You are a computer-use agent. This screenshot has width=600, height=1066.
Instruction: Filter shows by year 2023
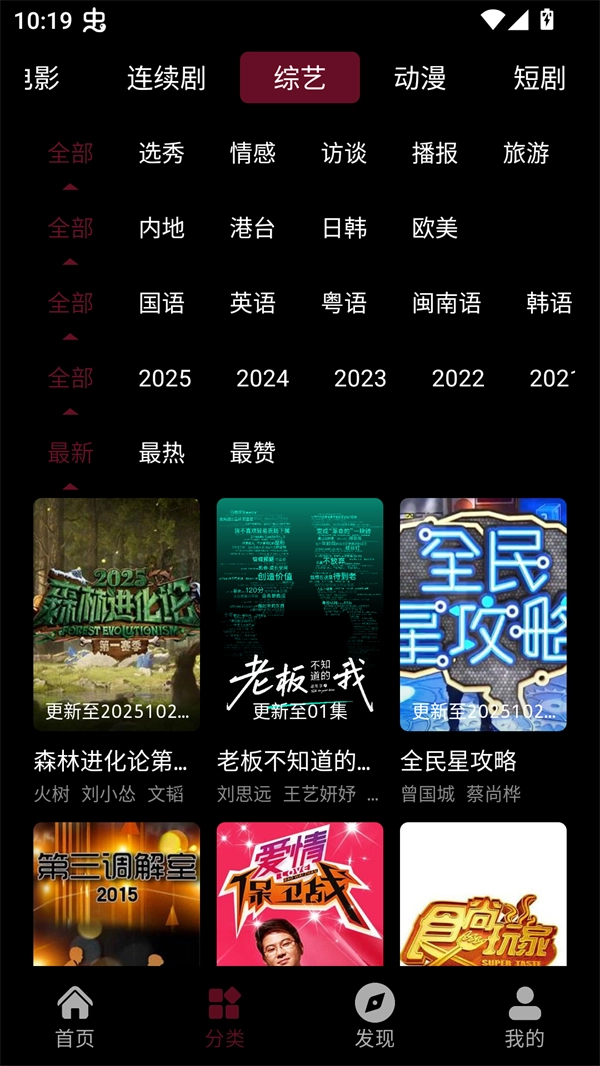[360, 378]
